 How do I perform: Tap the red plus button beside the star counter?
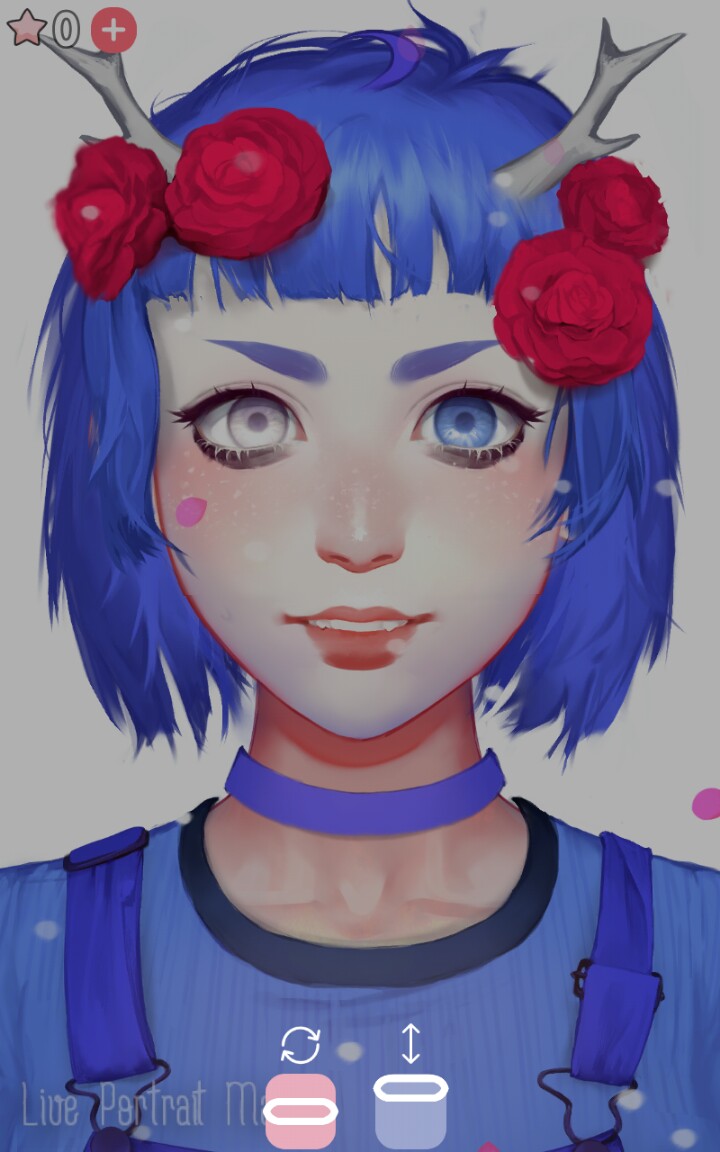click(x=114, y=31)
